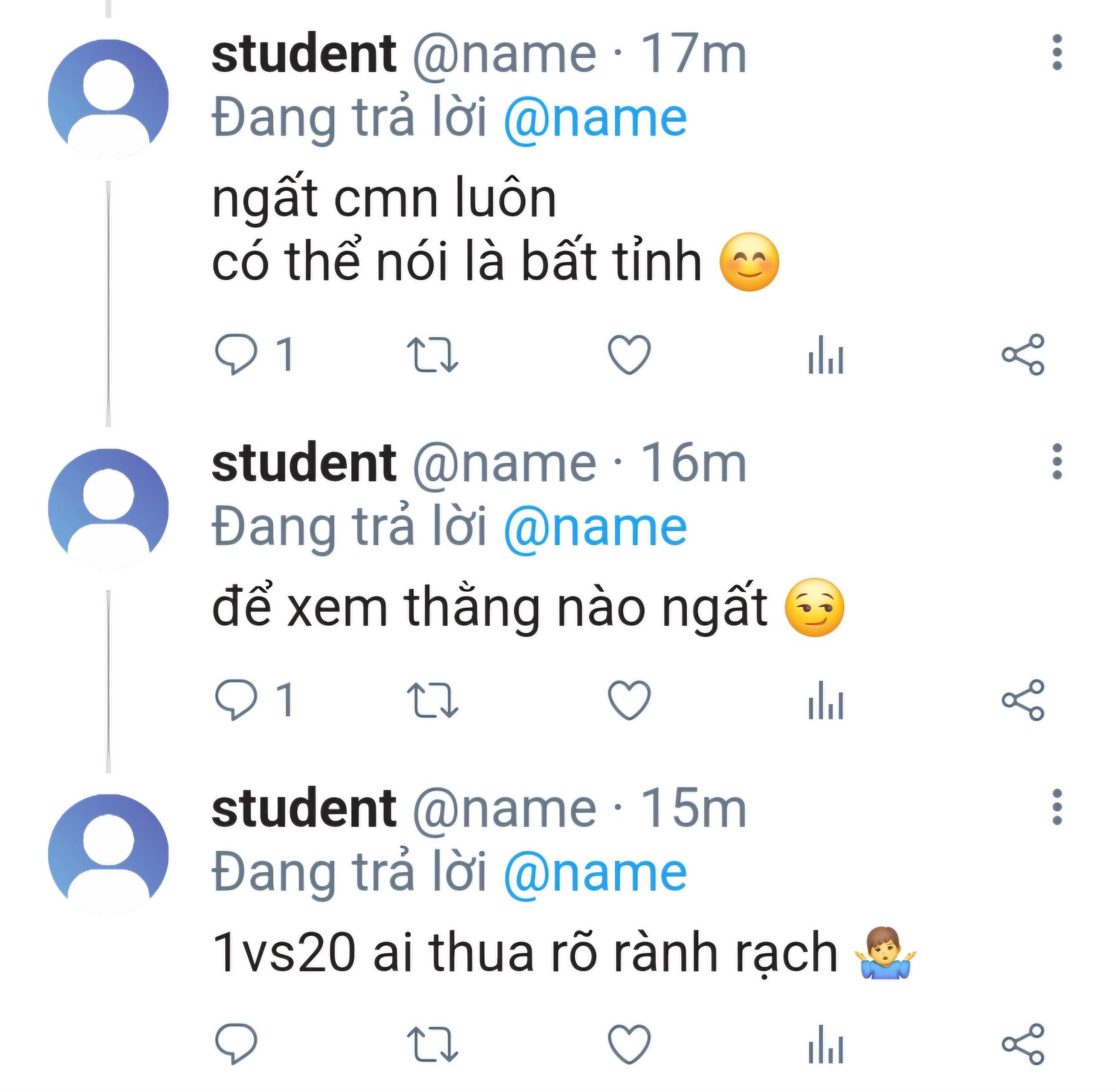Reply to 'để xem thằng nào ngất' tweet

[235, 699]
